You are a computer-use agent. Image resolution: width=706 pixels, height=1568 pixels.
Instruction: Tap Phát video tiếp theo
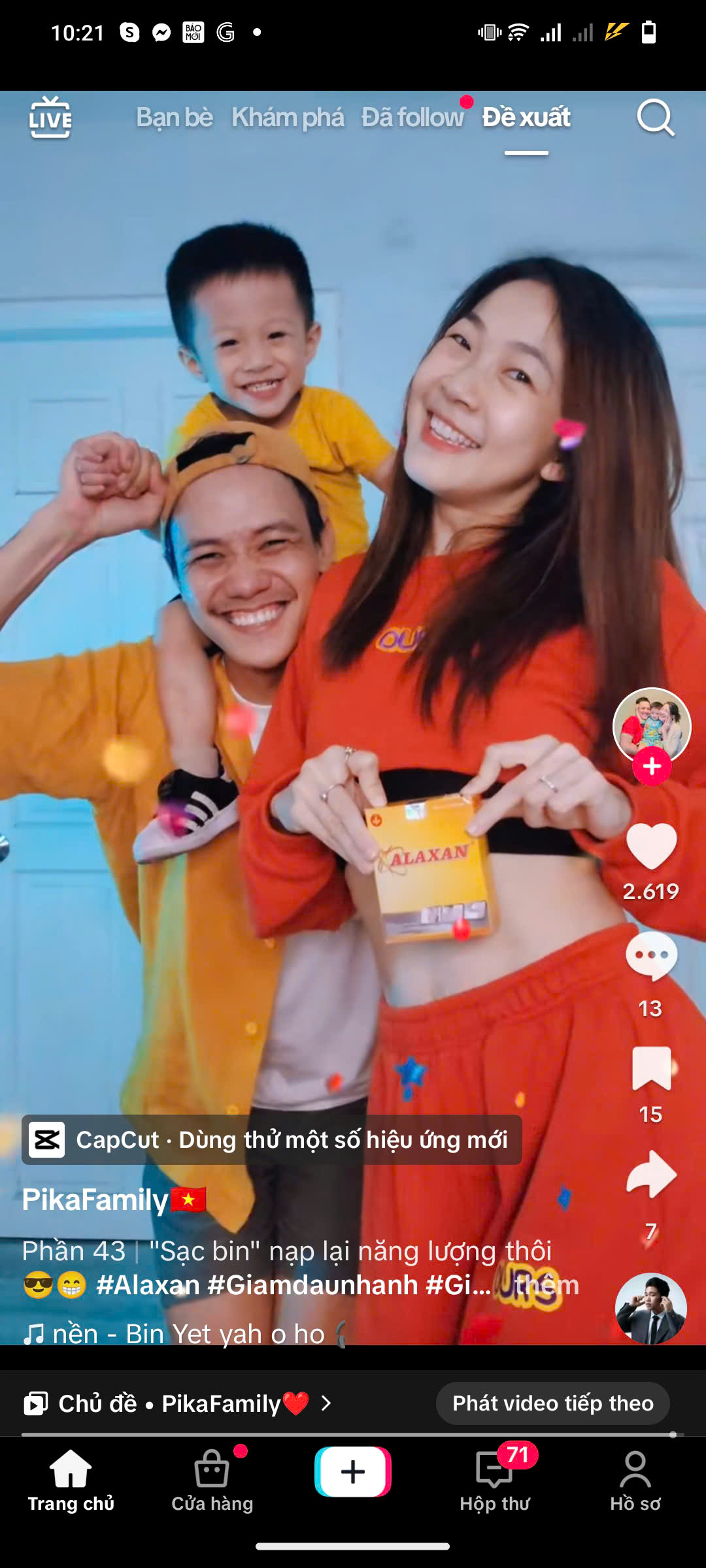(x=553, y=1403)
